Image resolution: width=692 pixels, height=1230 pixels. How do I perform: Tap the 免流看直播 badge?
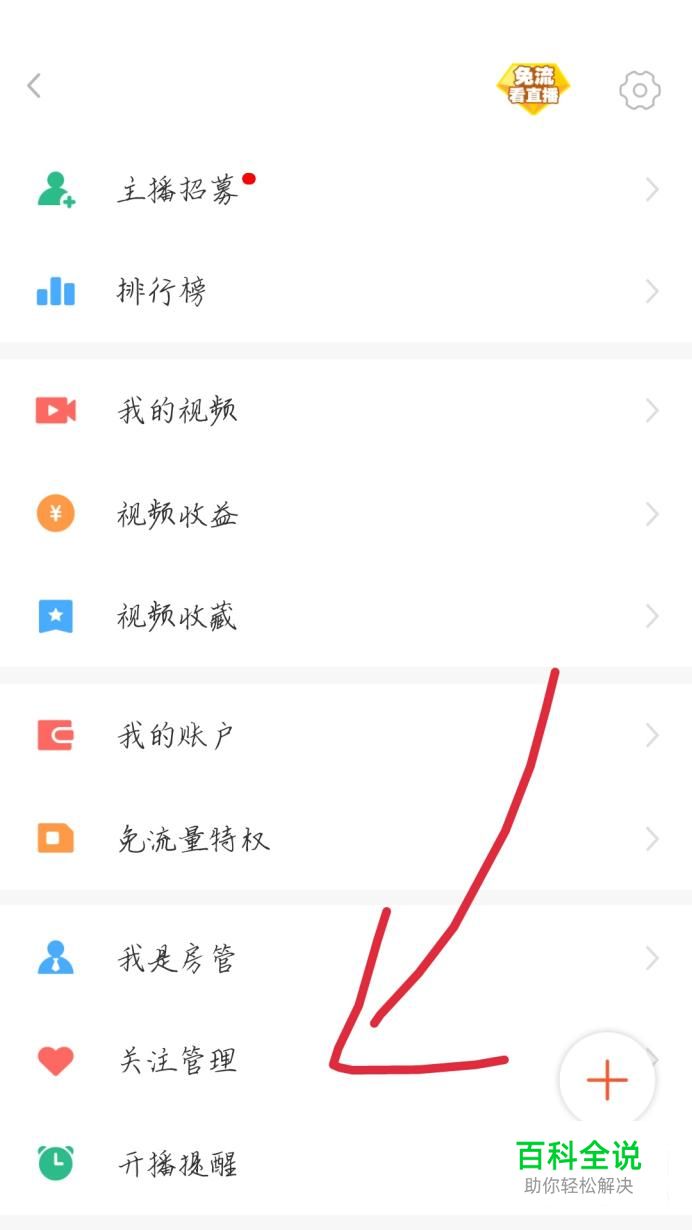point(533,88)
